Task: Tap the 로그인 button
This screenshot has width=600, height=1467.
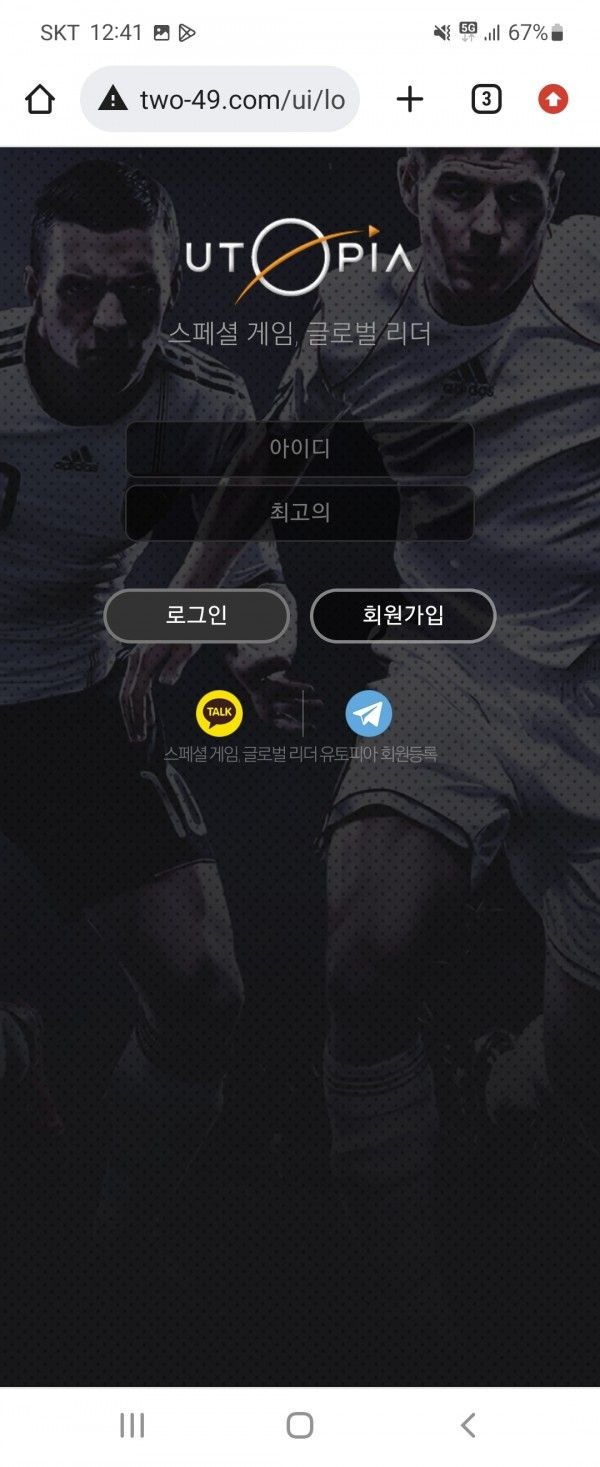Action: [196, 615]
